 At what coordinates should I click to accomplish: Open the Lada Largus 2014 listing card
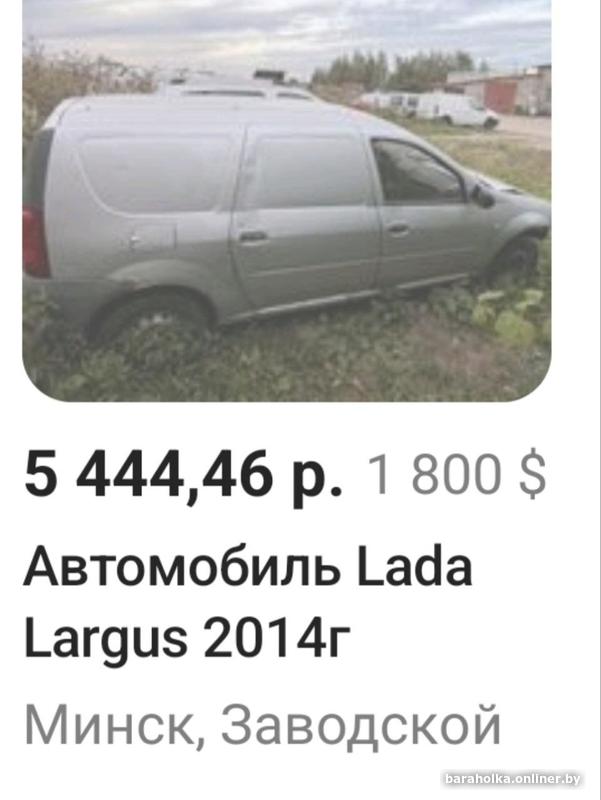point(246,603)
